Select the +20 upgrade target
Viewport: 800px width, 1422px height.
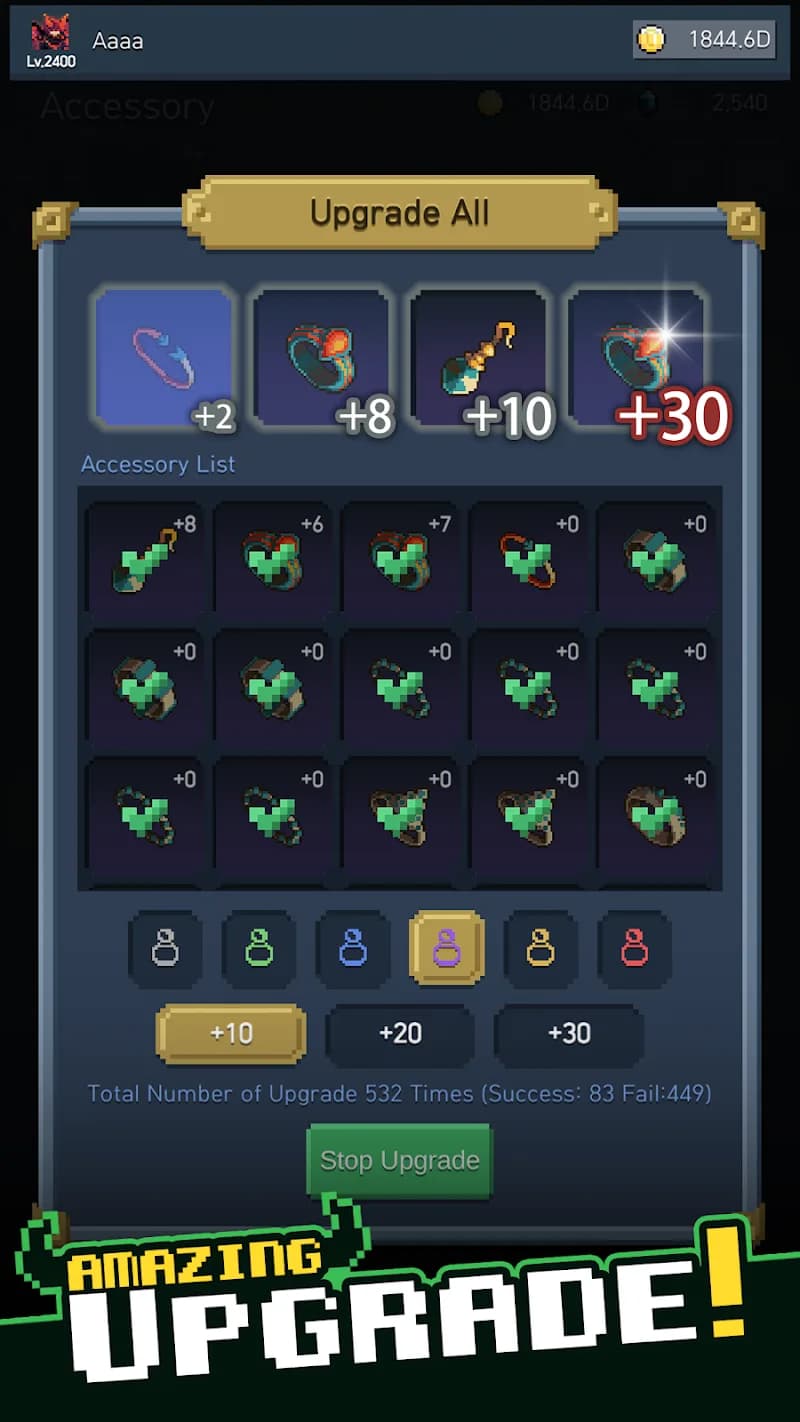(x=400, y=1033)
